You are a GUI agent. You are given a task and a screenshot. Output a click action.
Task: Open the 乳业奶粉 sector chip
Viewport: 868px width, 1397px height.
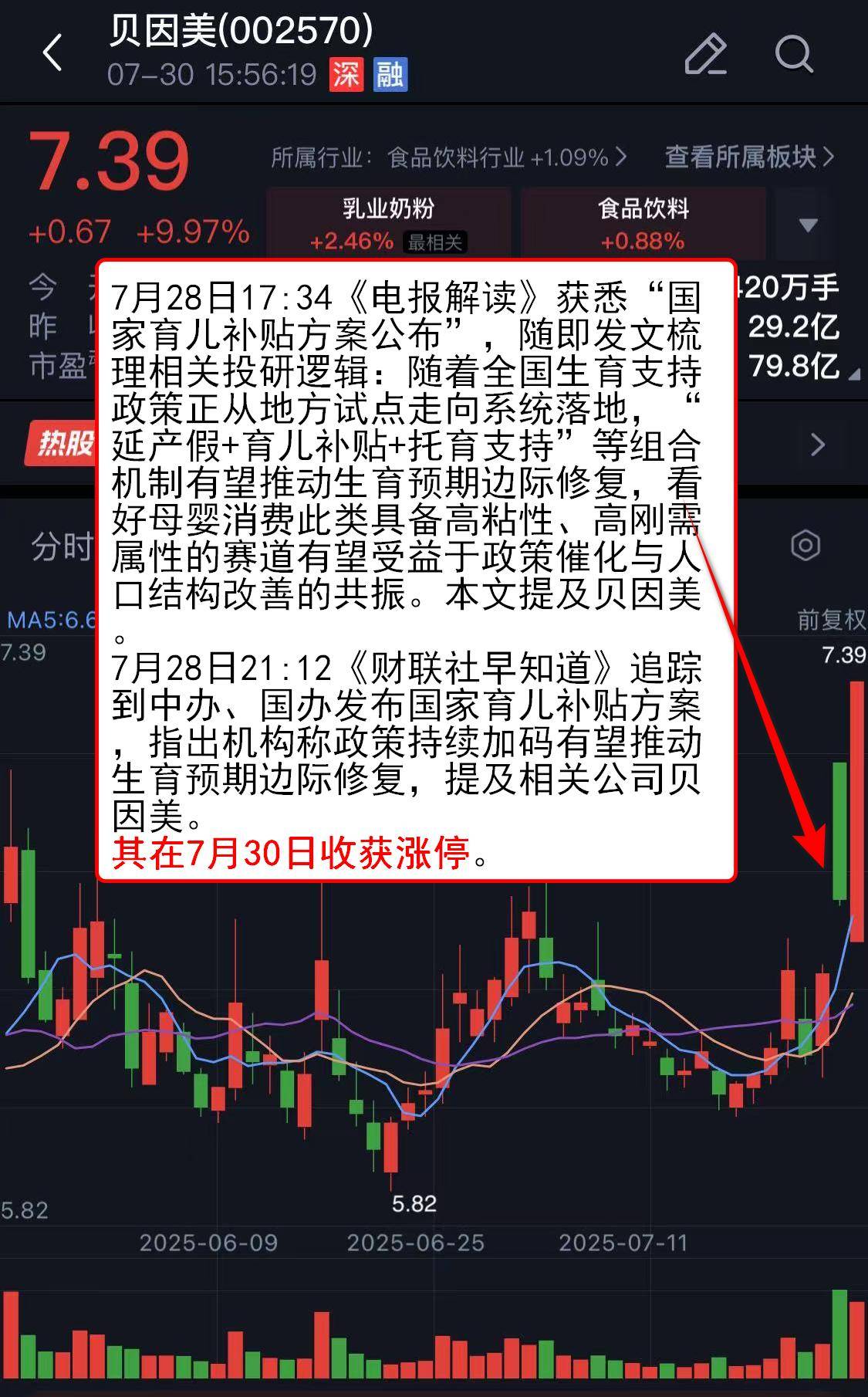pyautogui.click(x=388, y=223)
